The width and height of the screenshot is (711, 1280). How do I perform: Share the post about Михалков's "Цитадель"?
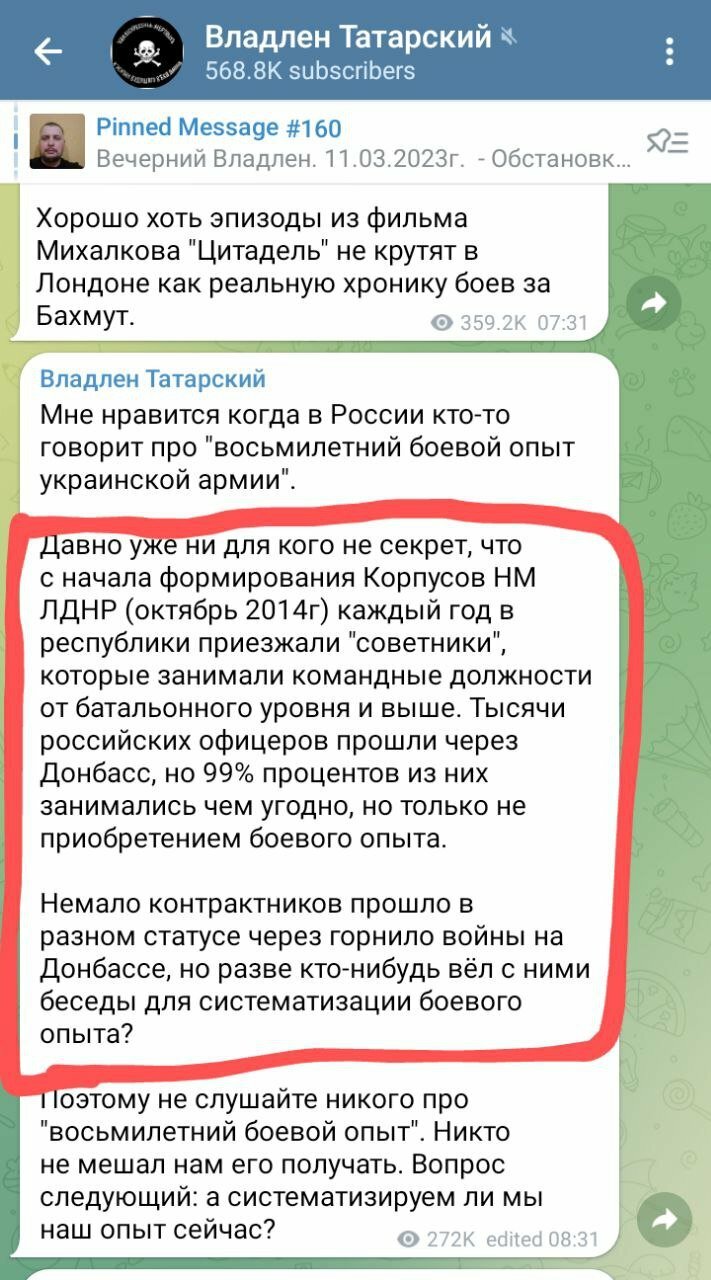(x=654, y=305)
